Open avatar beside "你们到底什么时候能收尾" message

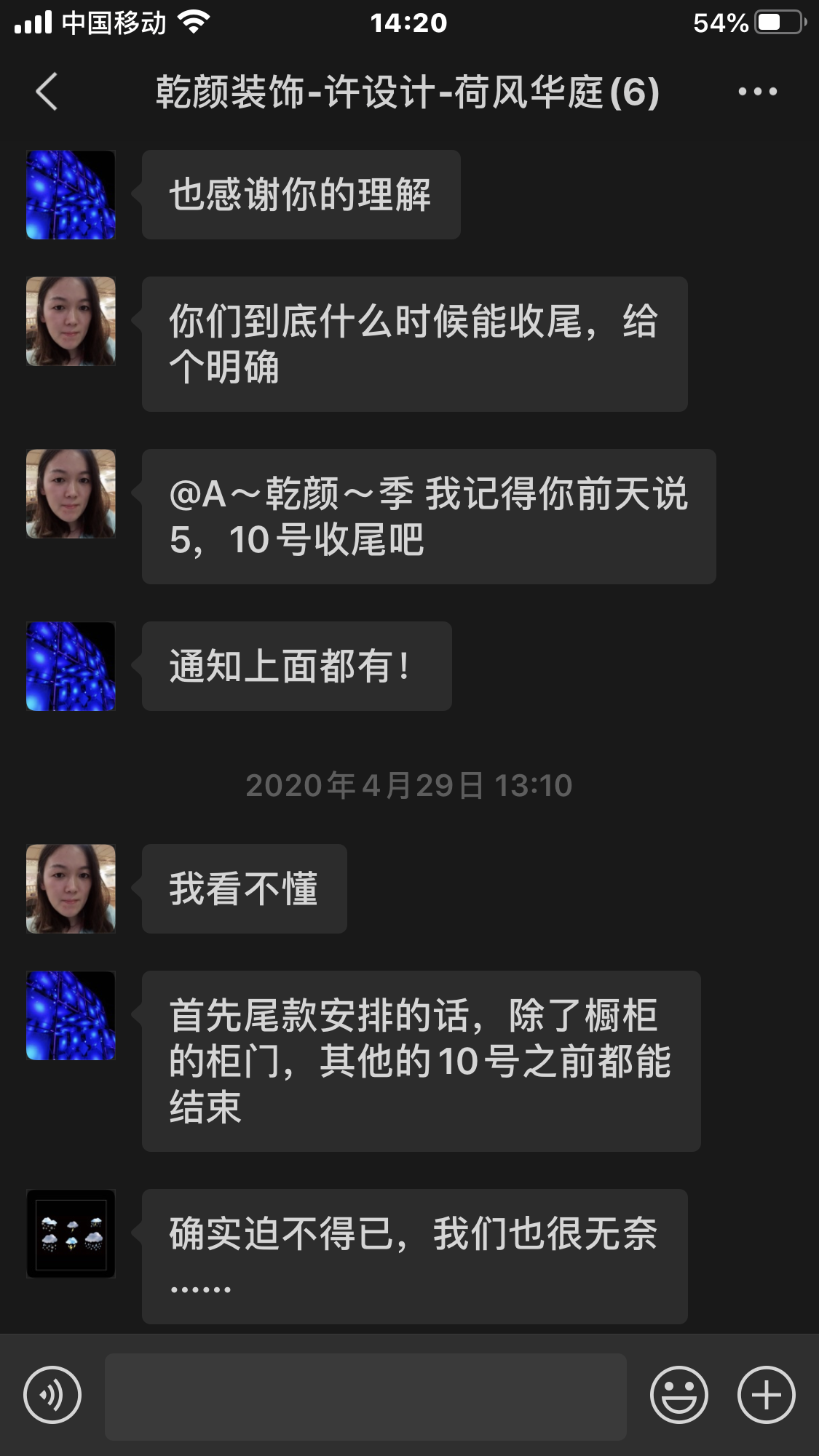(71, 321)
